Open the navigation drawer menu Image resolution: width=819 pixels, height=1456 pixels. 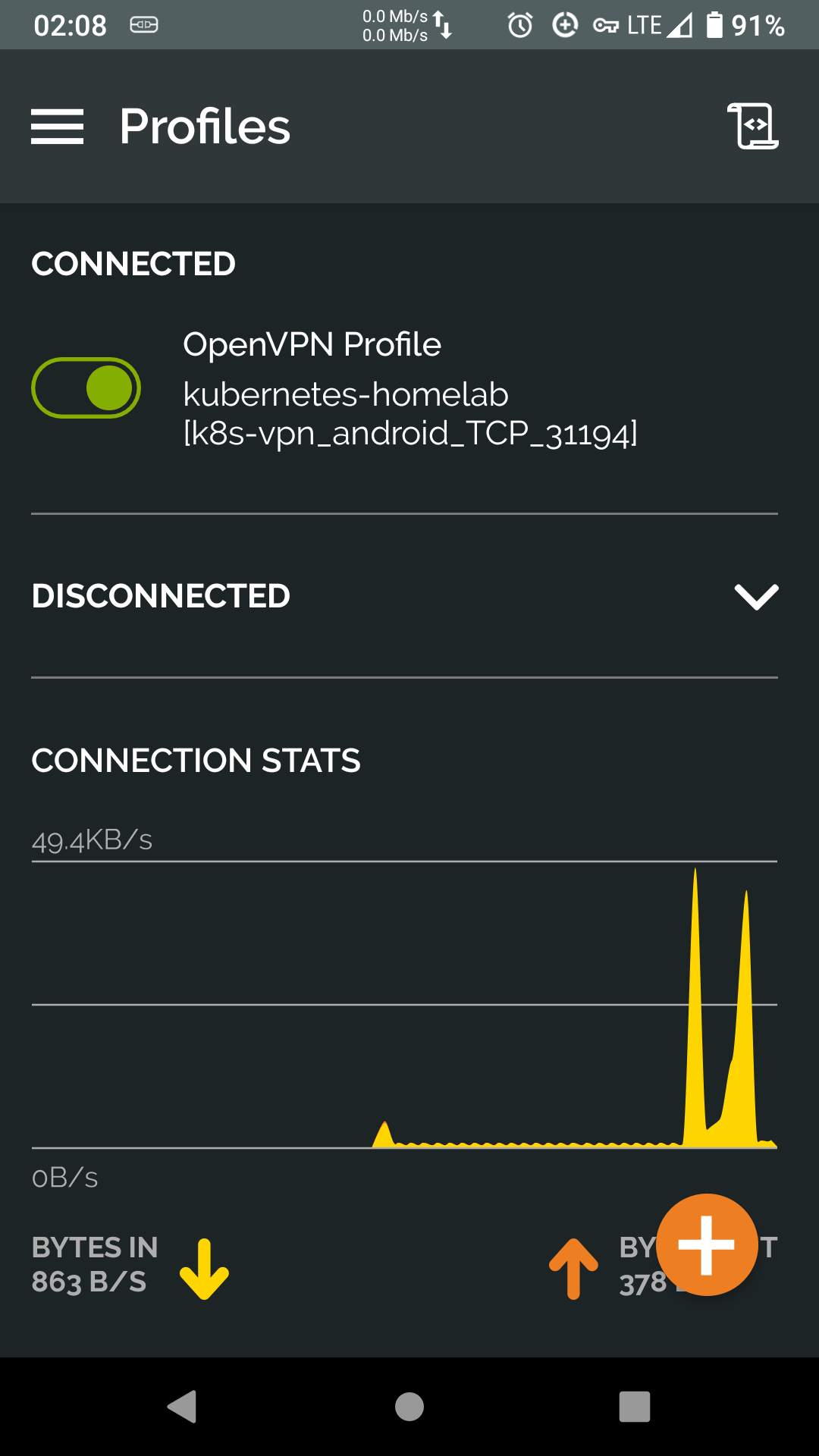click(x=58, y=126)
